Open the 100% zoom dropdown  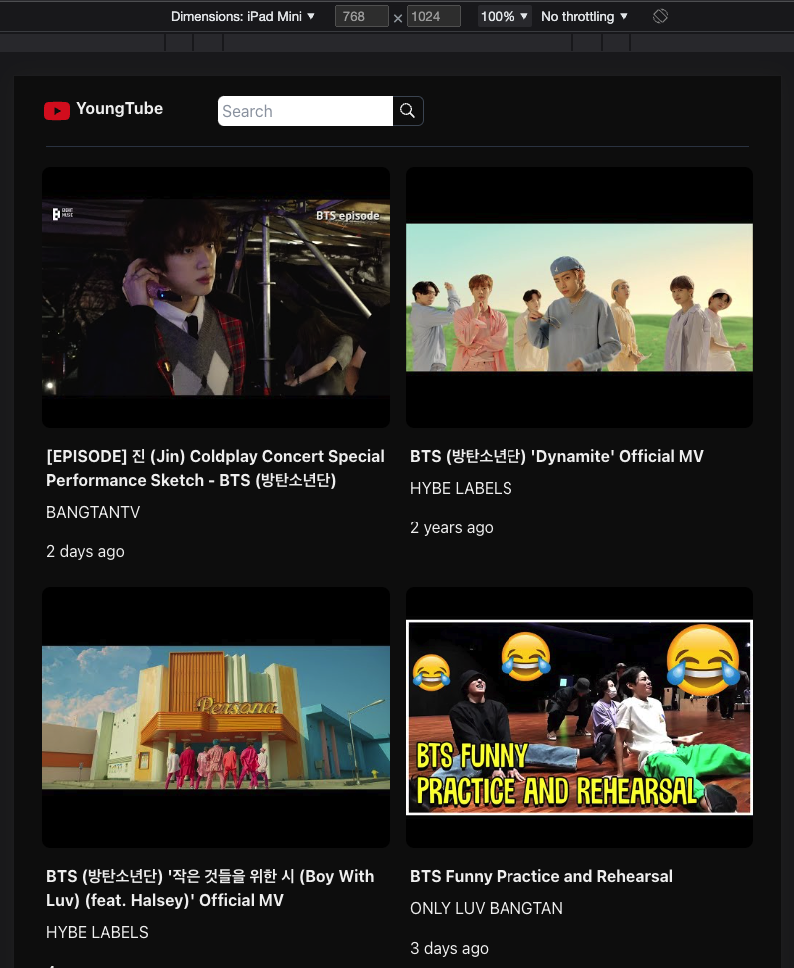pyautogui.click(x=504, y=16)
